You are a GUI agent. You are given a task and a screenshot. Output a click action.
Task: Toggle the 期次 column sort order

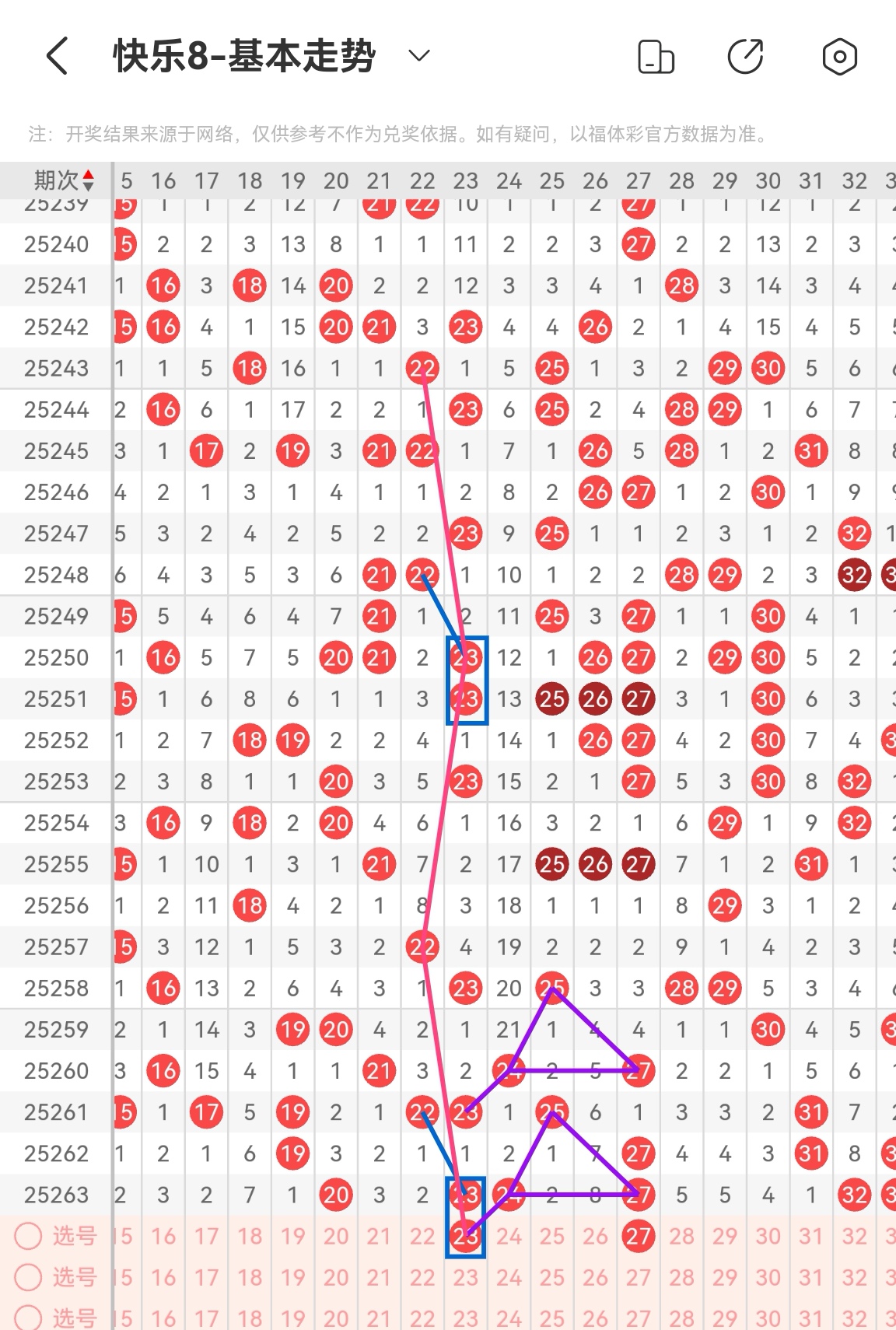coord(64,180)
